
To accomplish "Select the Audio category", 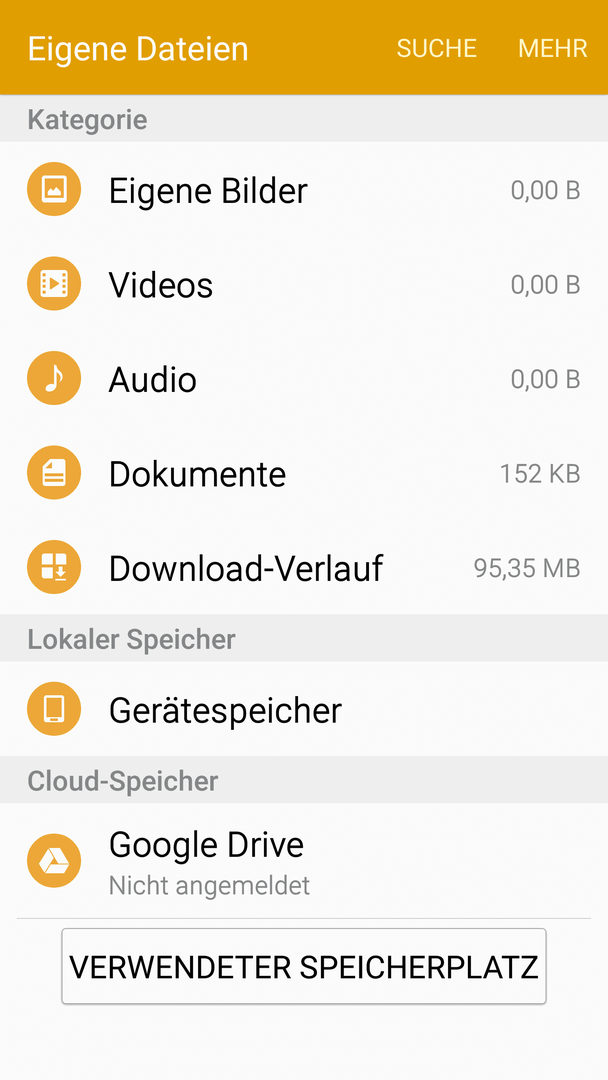I will (304, 379).
